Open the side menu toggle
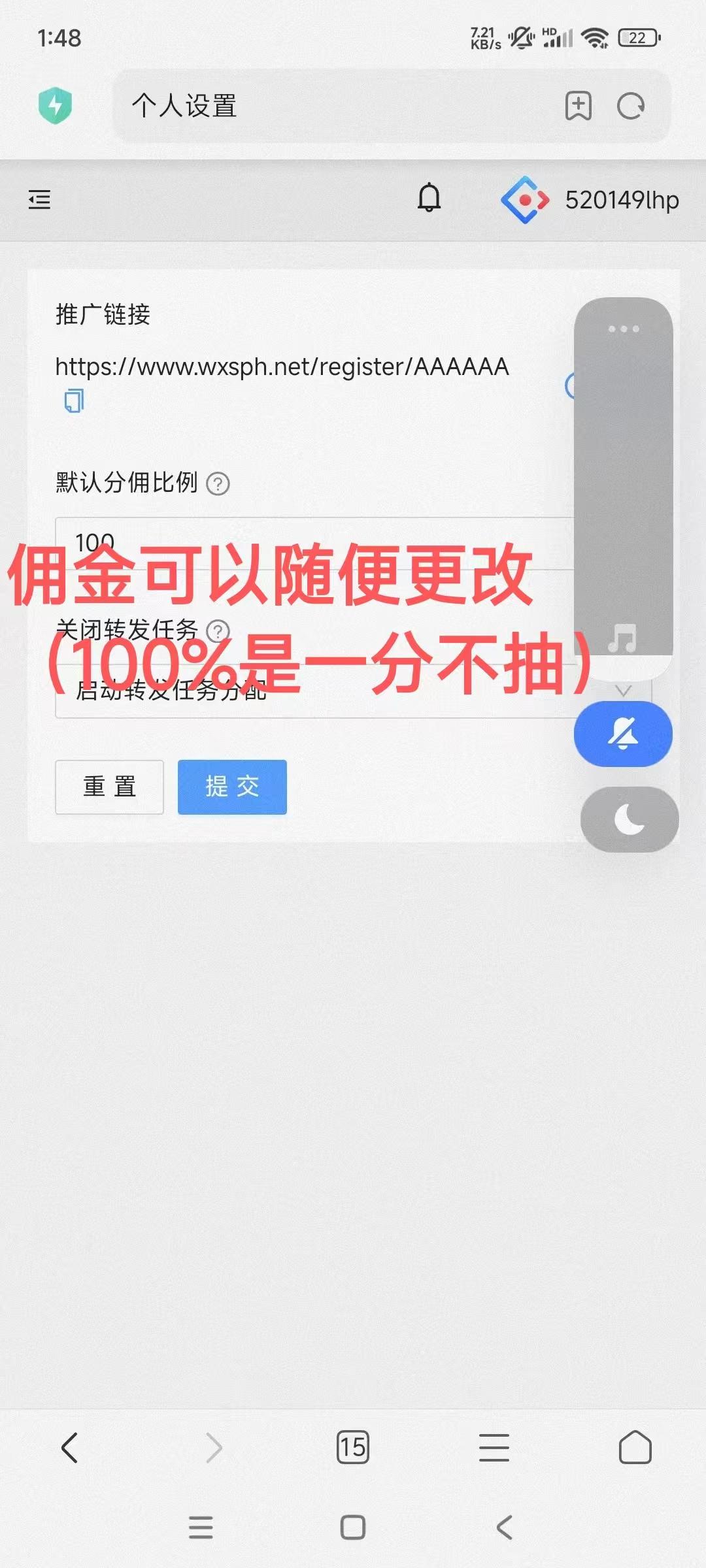 (x=39, y=199)
